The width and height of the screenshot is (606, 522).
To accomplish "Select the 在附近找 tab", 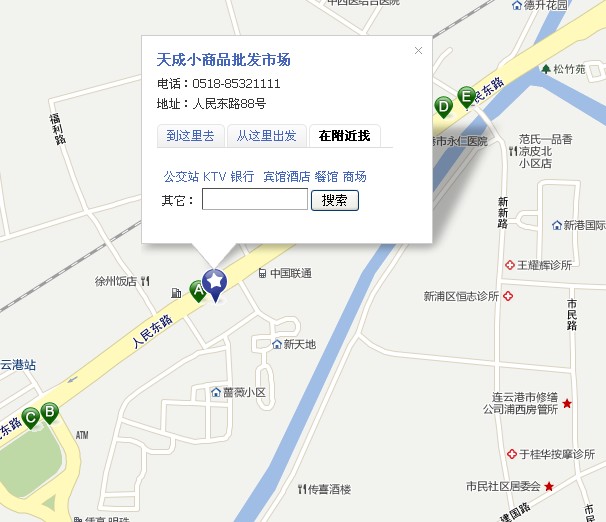I will point(344,136).
